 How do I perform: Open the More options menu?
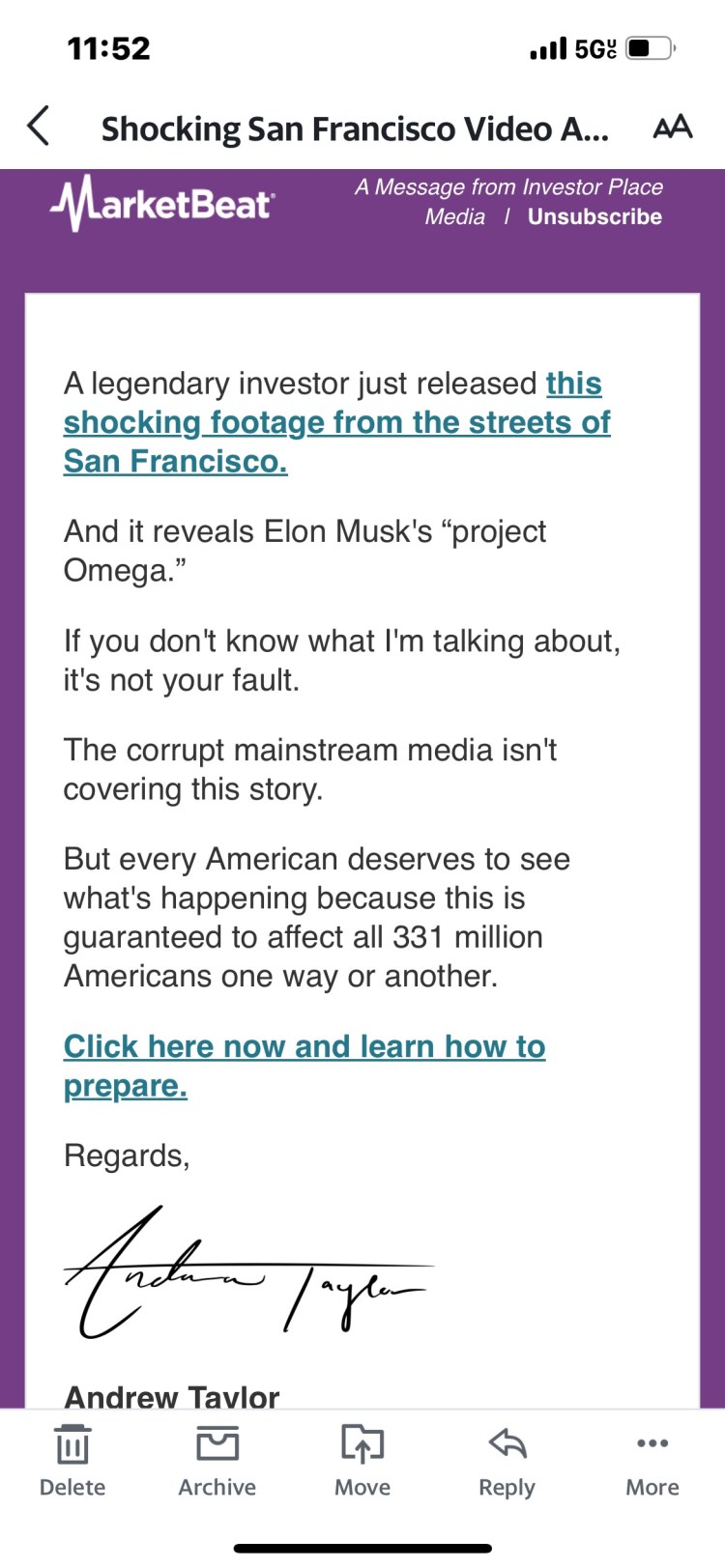(x=652, y=1460)
